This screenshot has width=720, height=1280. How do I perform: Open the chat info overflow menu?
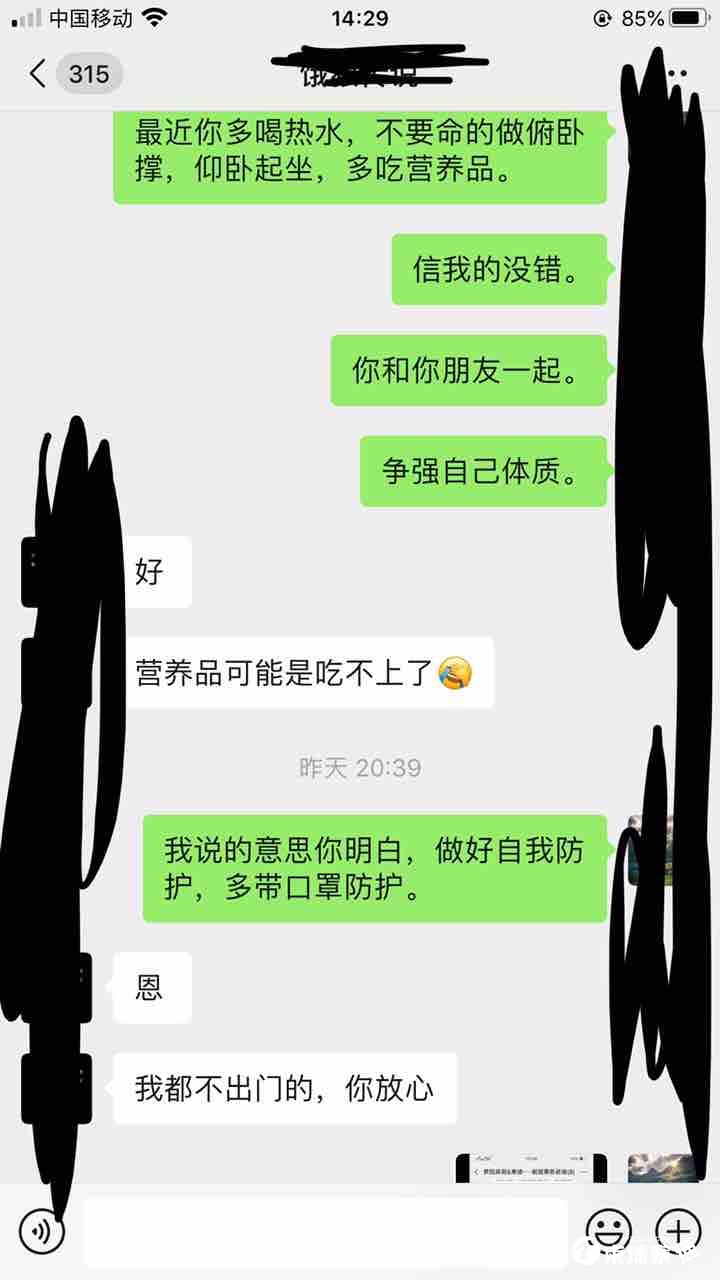677,74
